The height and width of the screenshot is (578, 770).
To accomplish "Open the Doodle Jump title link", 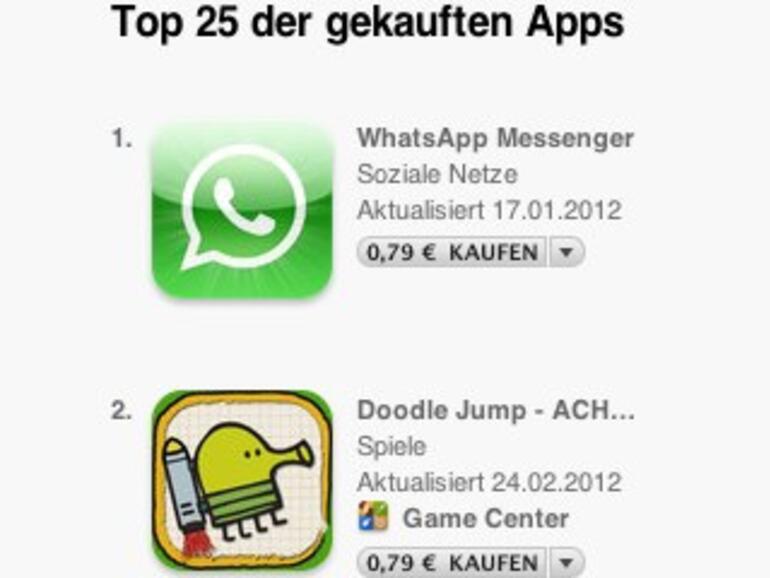I will (495, 410).
